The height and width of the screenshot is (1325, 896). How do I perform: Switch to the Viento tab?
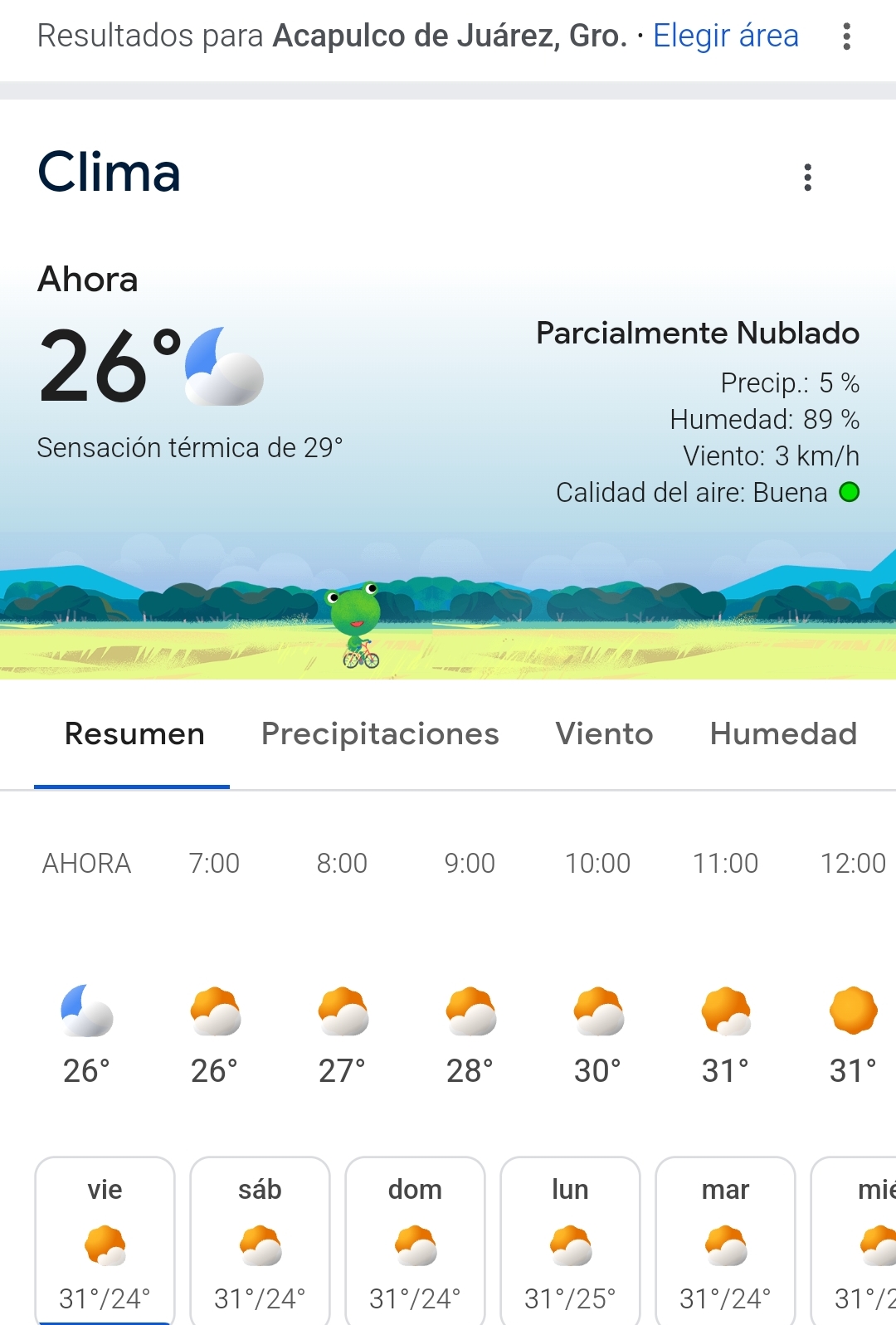click(x=604, y=734)
